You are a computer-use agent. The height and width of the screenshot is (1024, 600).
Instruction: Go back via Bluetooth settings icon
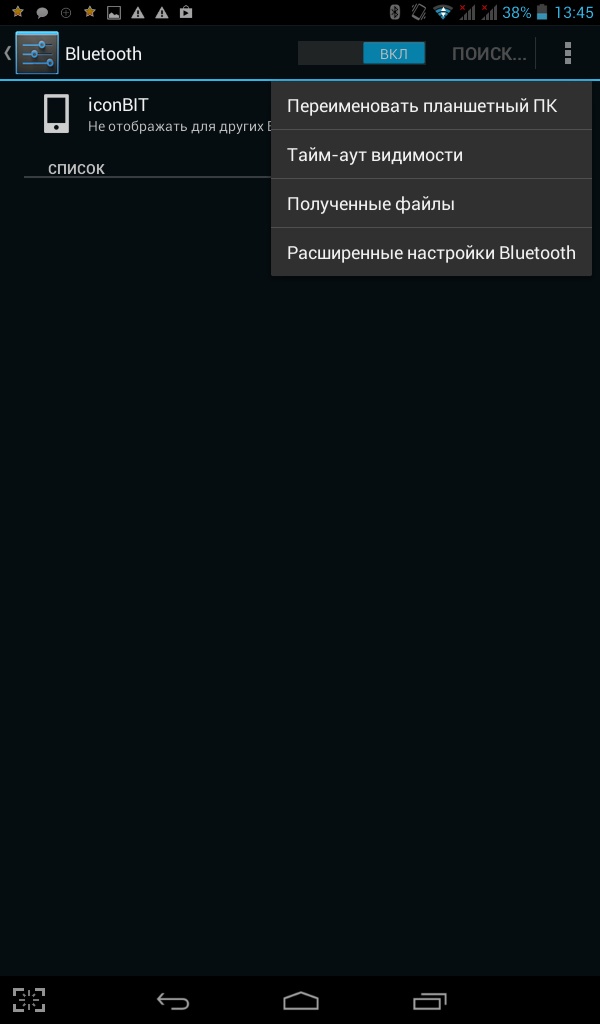tap(36, 54)
